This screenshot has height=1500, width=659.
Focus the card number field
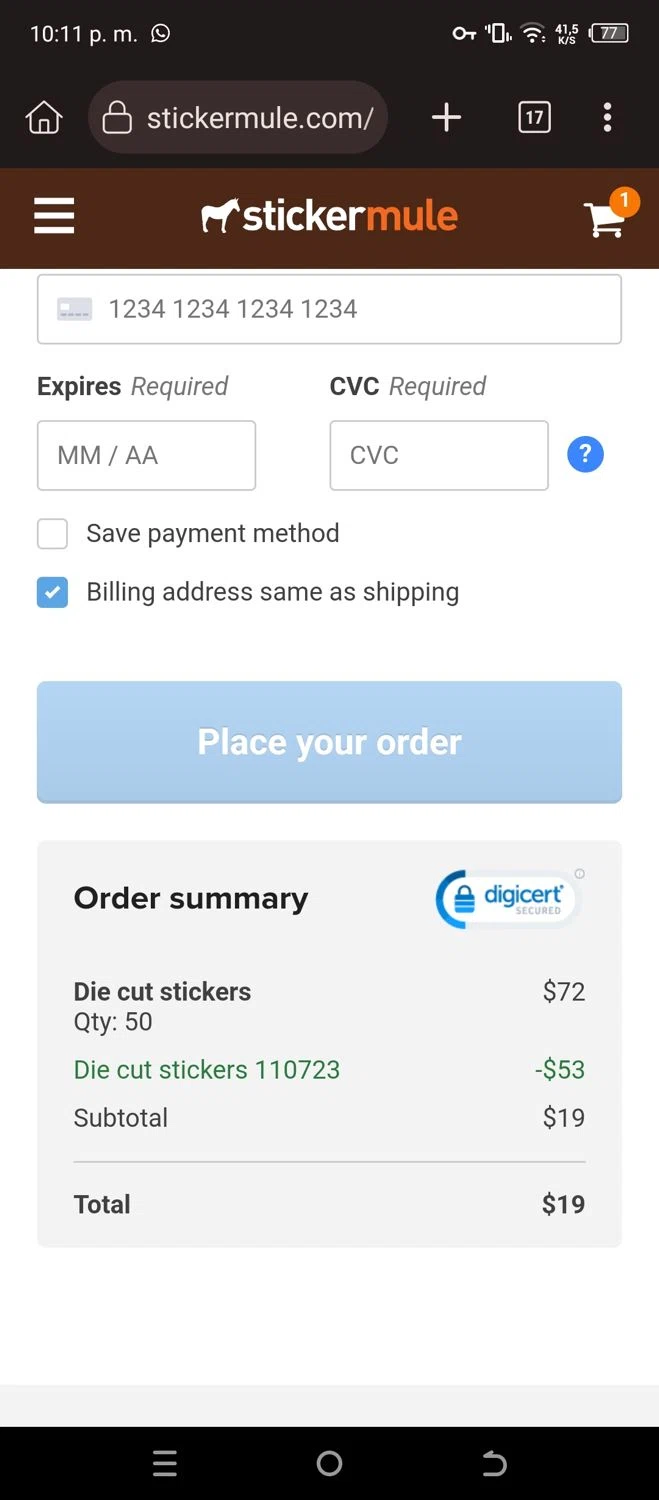(x=329, y=309)
